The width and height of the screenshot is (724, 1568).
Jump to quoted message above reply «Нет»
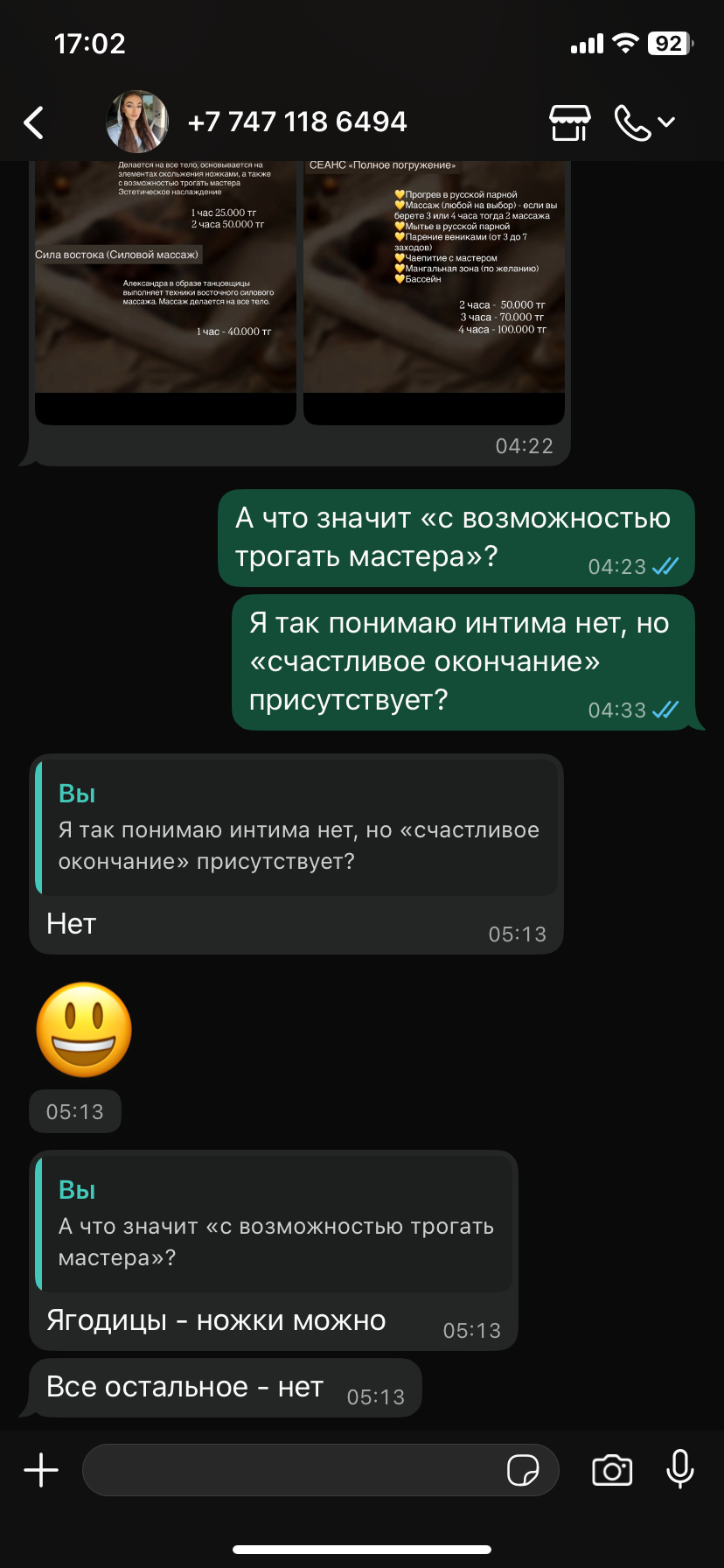click(296, 828)
